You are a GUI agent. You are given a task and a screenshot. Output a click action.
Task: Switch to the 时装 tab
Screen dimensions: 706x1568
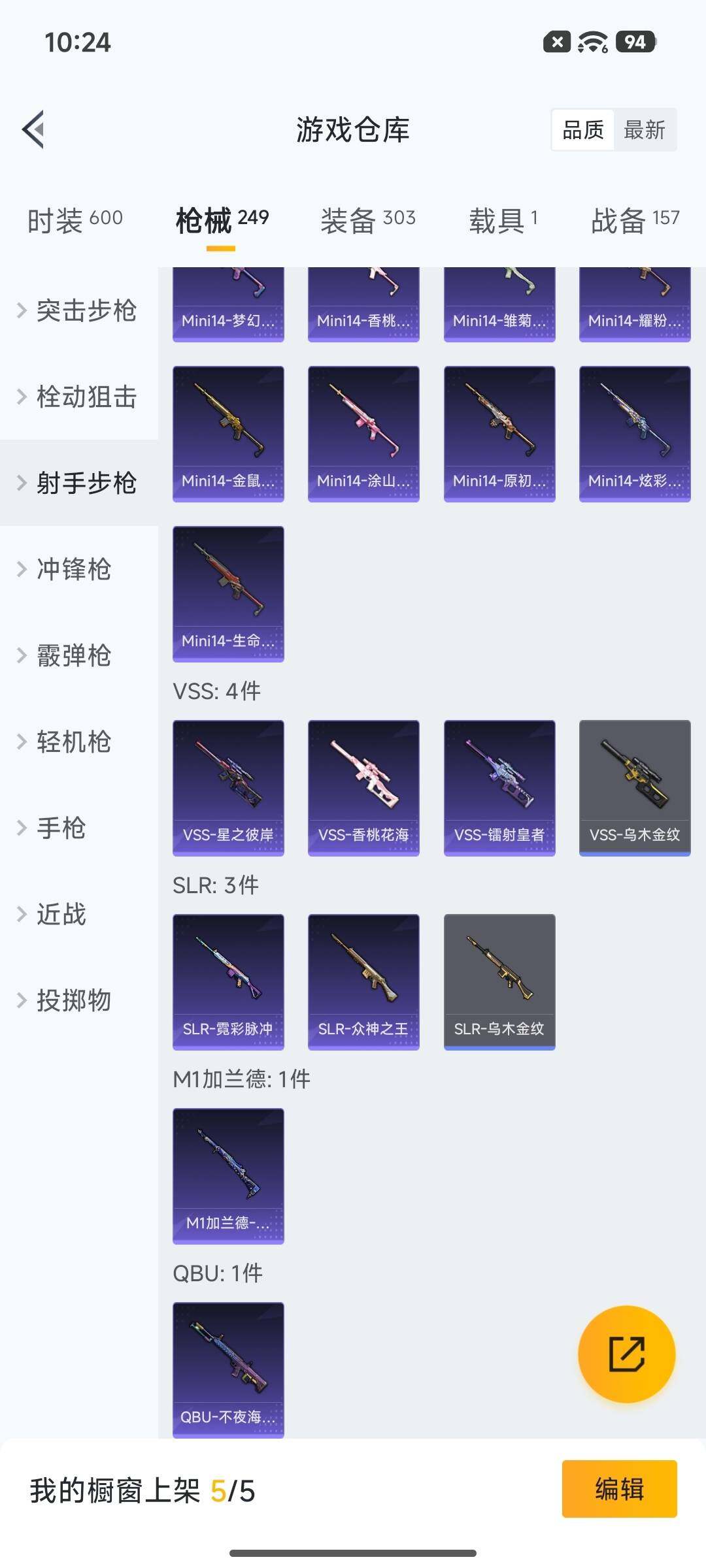coord(75,220)
